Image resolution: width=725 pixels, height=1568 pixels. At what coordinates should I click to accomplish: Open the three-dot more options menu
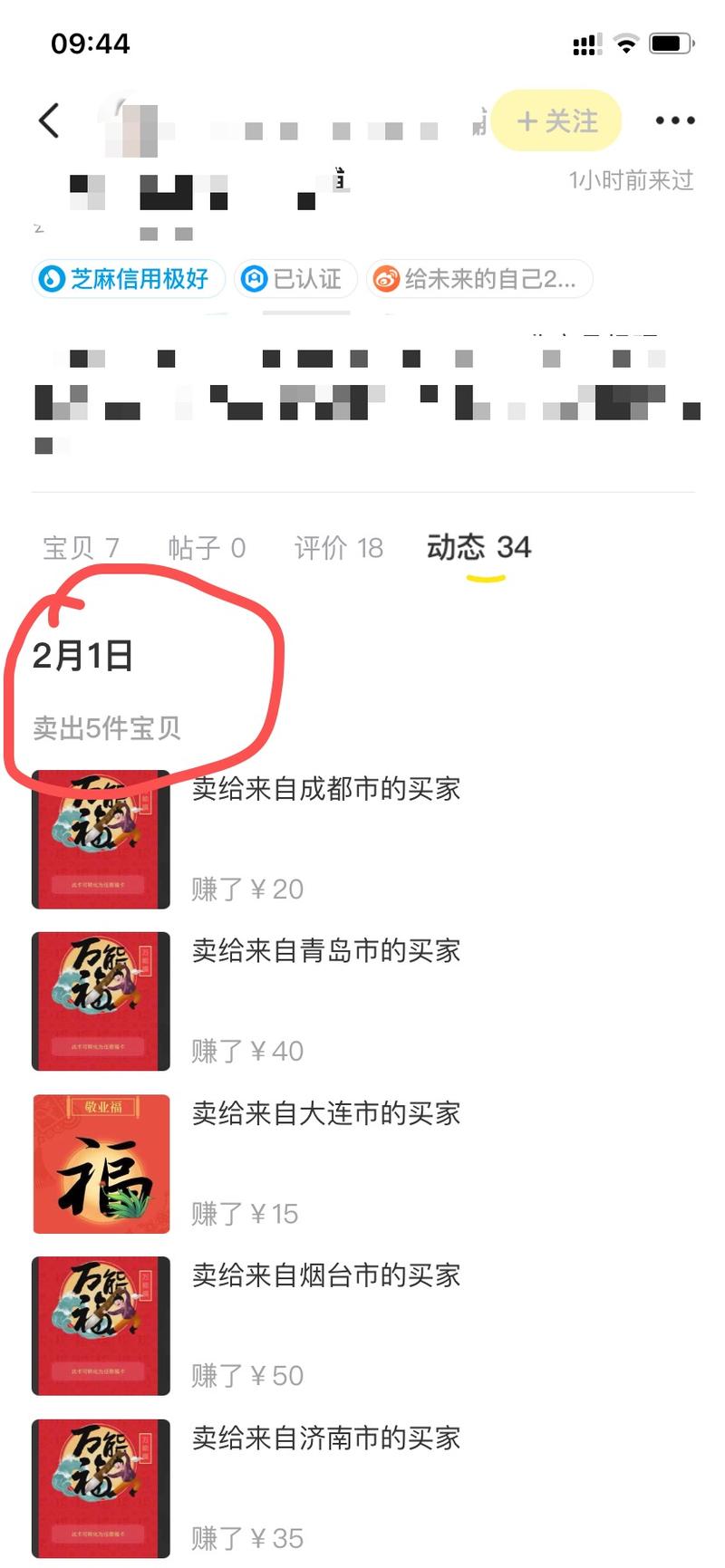pyautogui.click(x=674, y=119)
